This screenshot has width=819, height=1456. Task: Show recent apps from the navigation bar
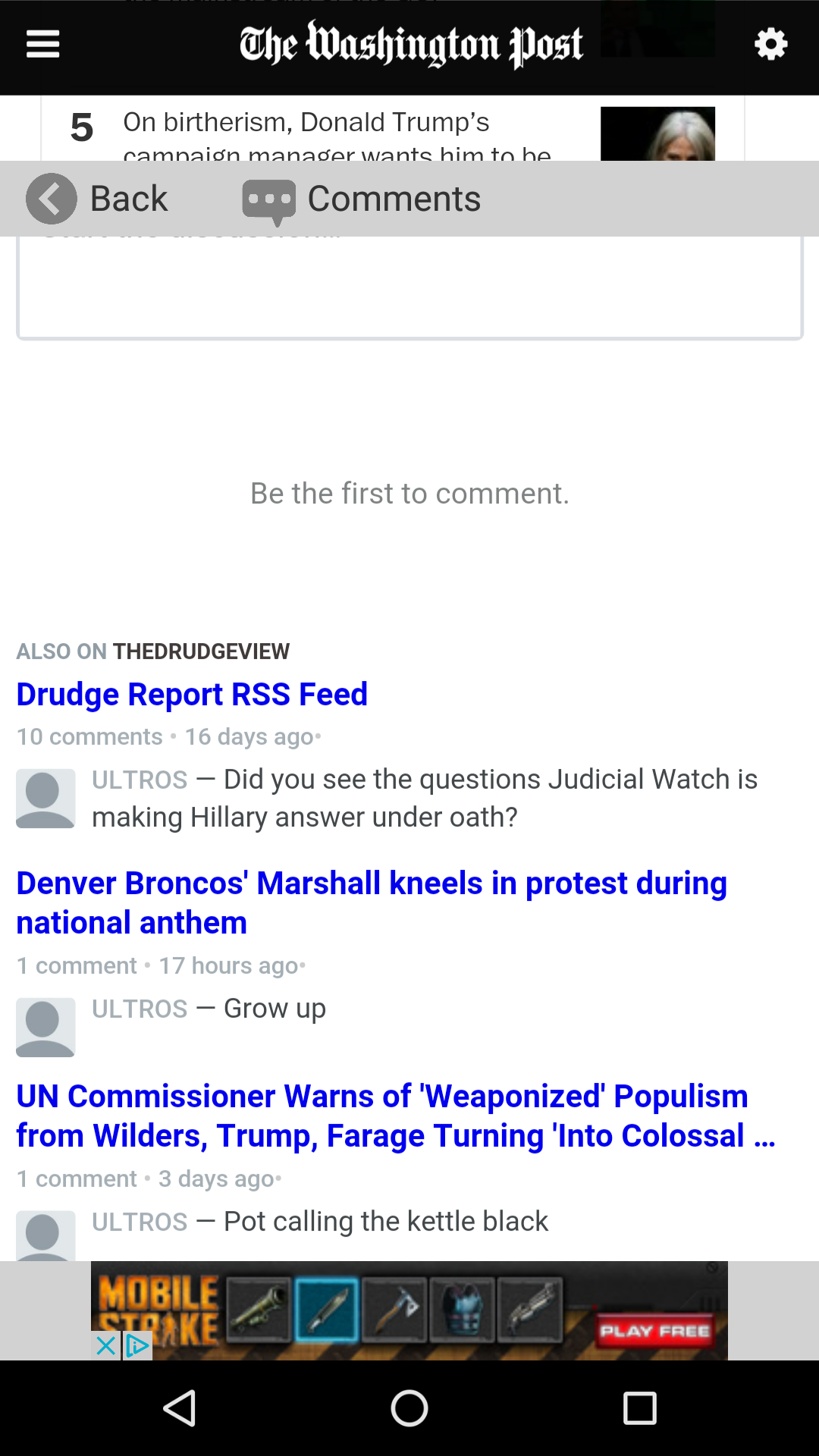639,1409
